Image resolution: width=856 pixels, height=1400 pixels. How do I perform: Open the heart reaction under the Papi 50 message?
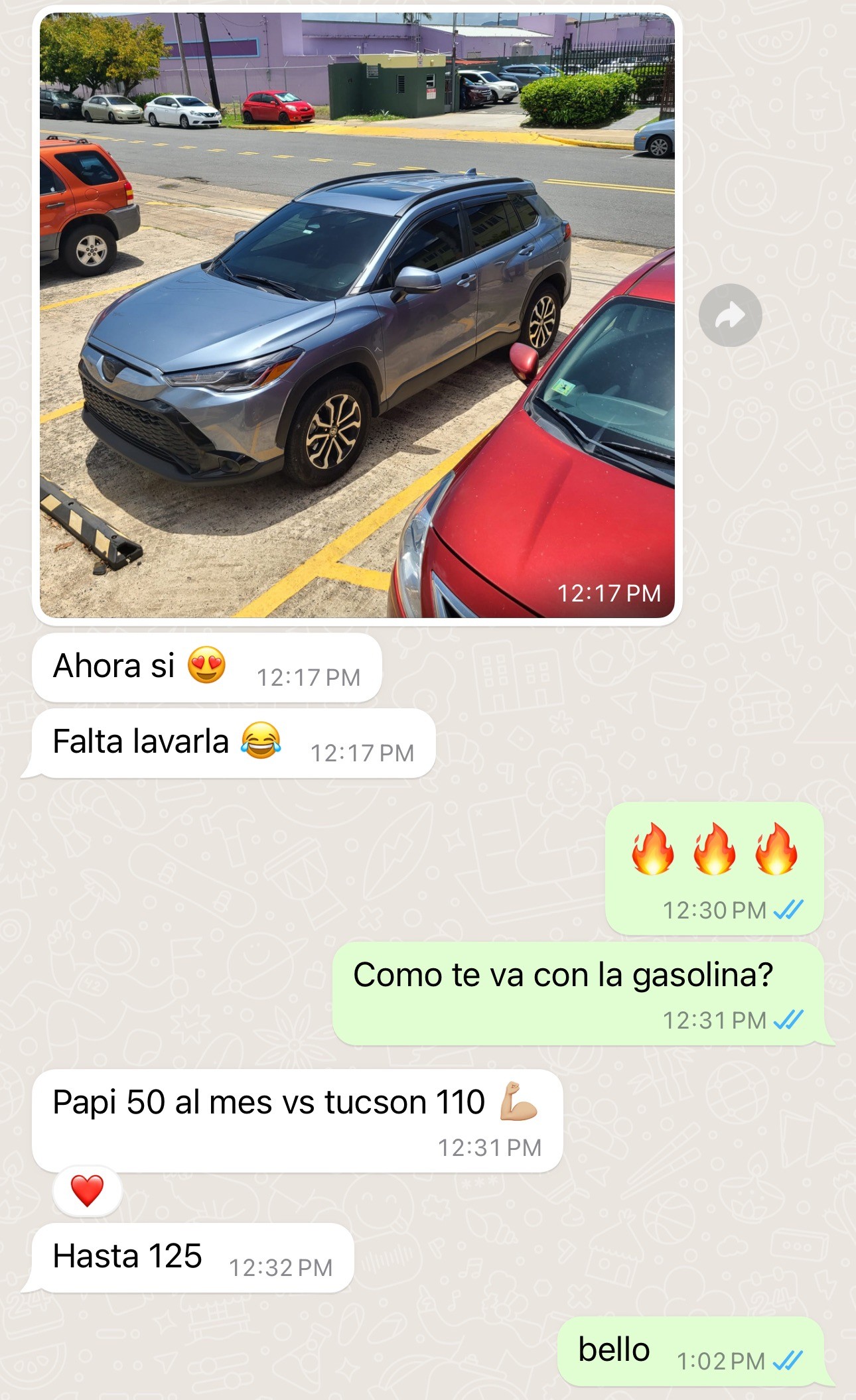click(87, 1190)
